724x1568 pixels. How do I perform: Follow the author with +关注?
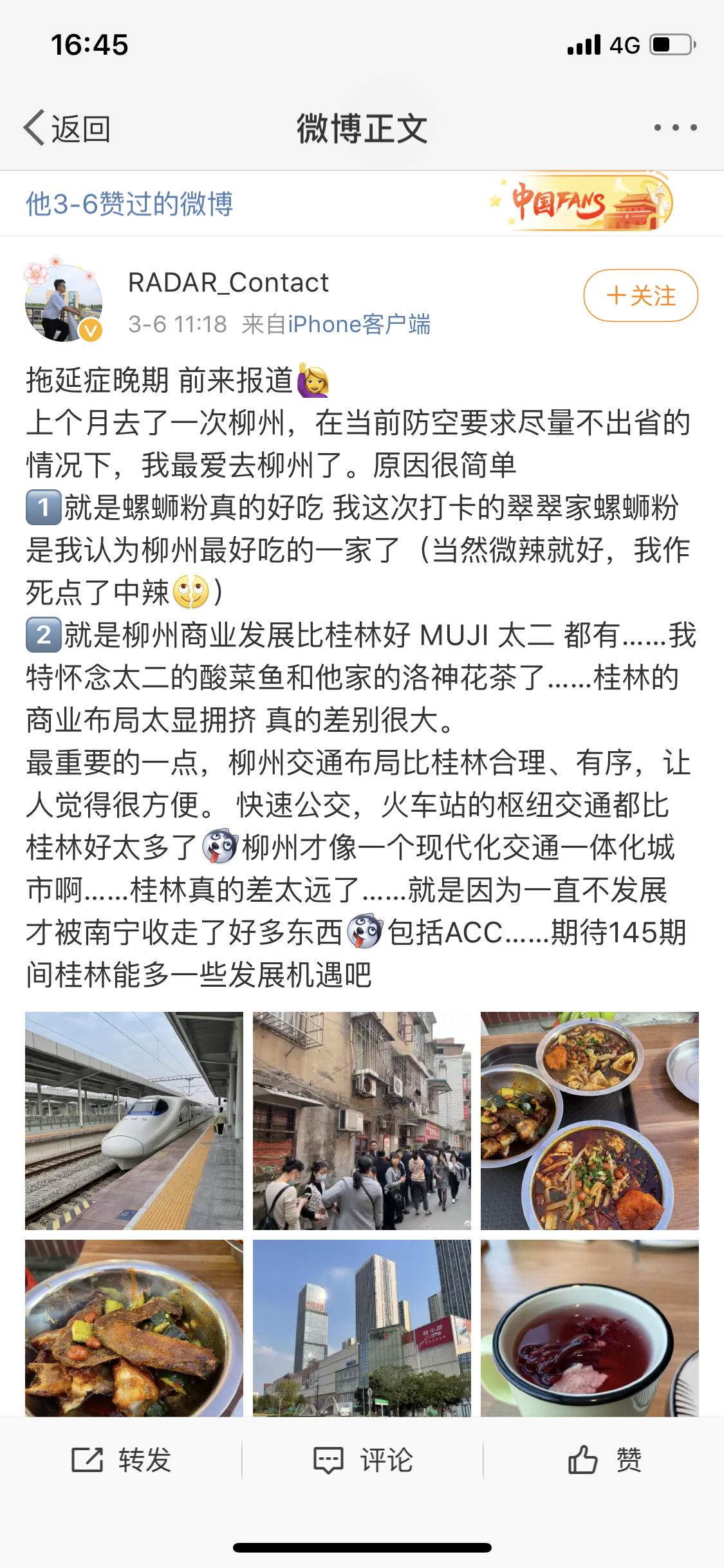[641, 295]
